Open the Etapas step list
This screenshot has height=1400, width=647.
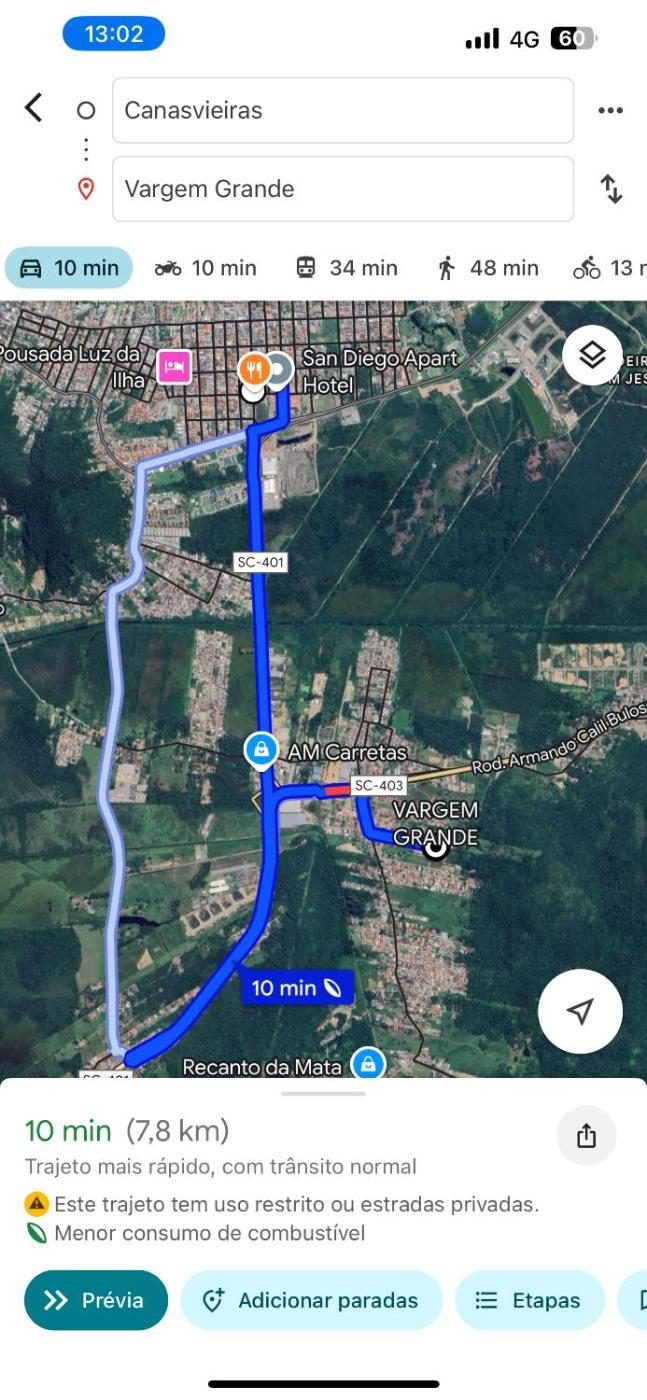[529, 1300]
